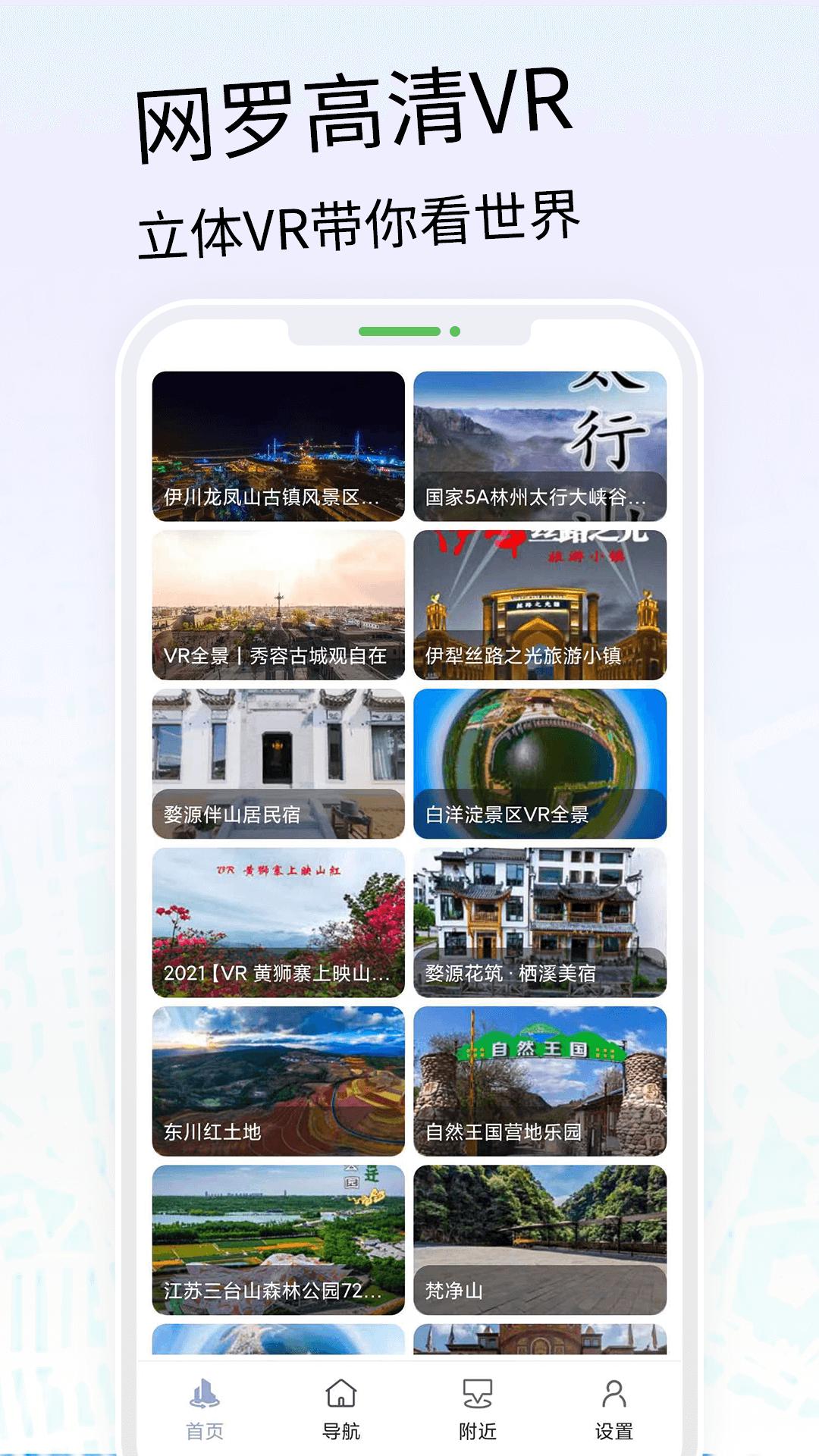Open the 伊犁丝路之光旅游小镇 card
This screenshot has height=1456, width=819.
(x=539, y=603)
